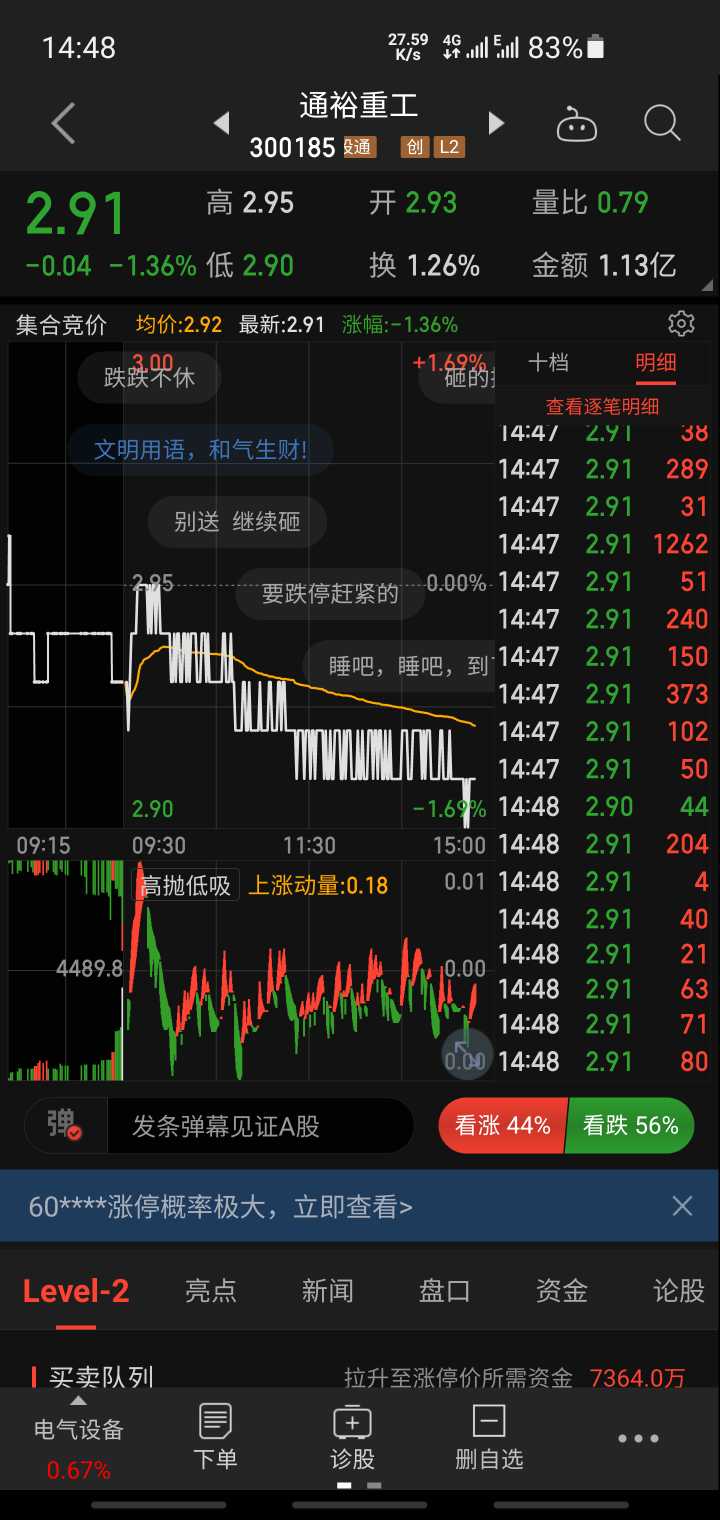Image resolution: width=720 pixels, height=1520 pixels.
Task: Switch to the 十档 tab
Action: click(x=548, y=362)
